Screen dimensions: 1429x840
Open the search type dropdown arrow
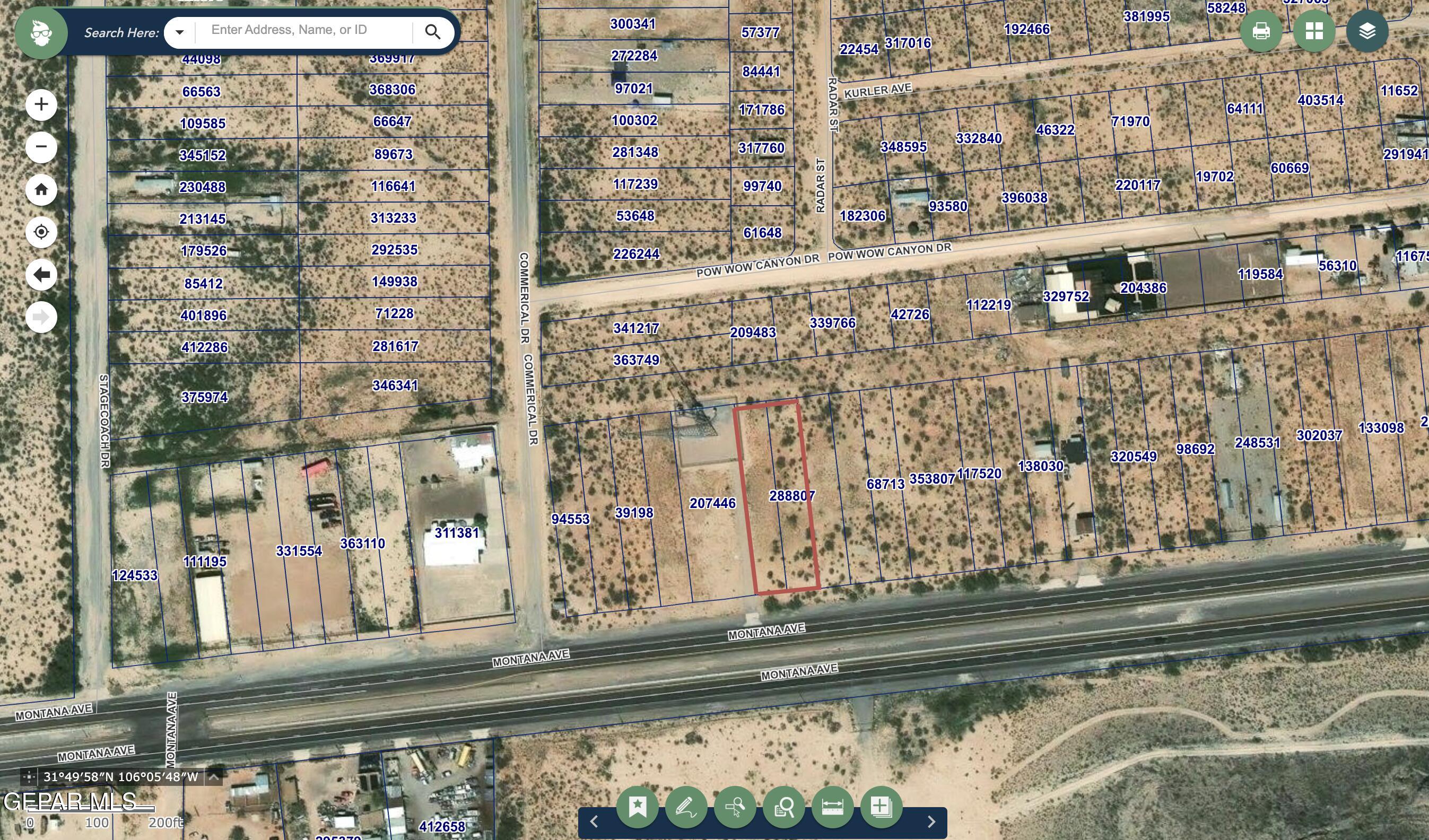pos(179,32)
